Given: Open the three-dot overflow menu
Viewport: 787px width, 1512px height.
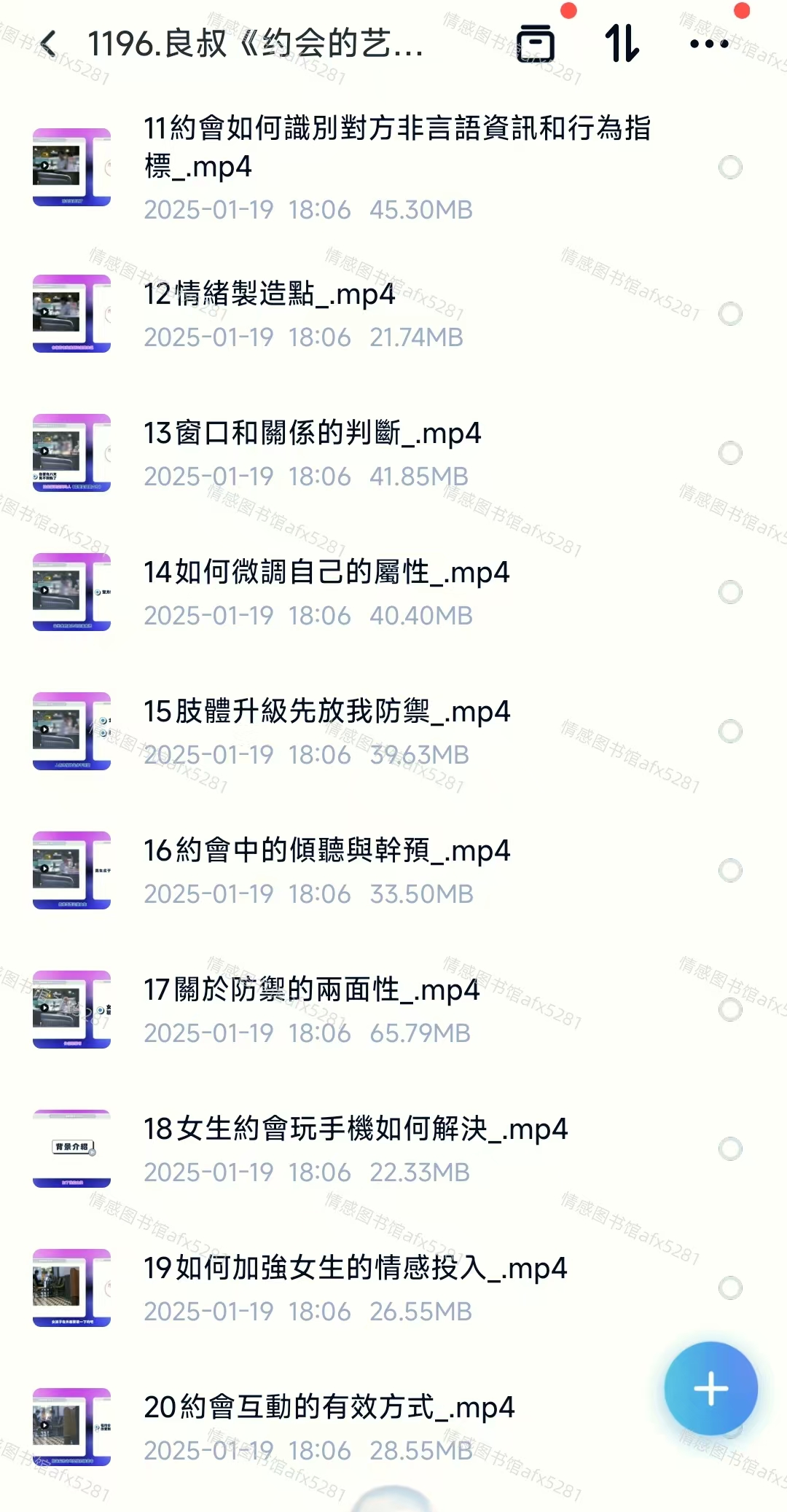Looking at the screenshot, I should [x=708, y=44].
